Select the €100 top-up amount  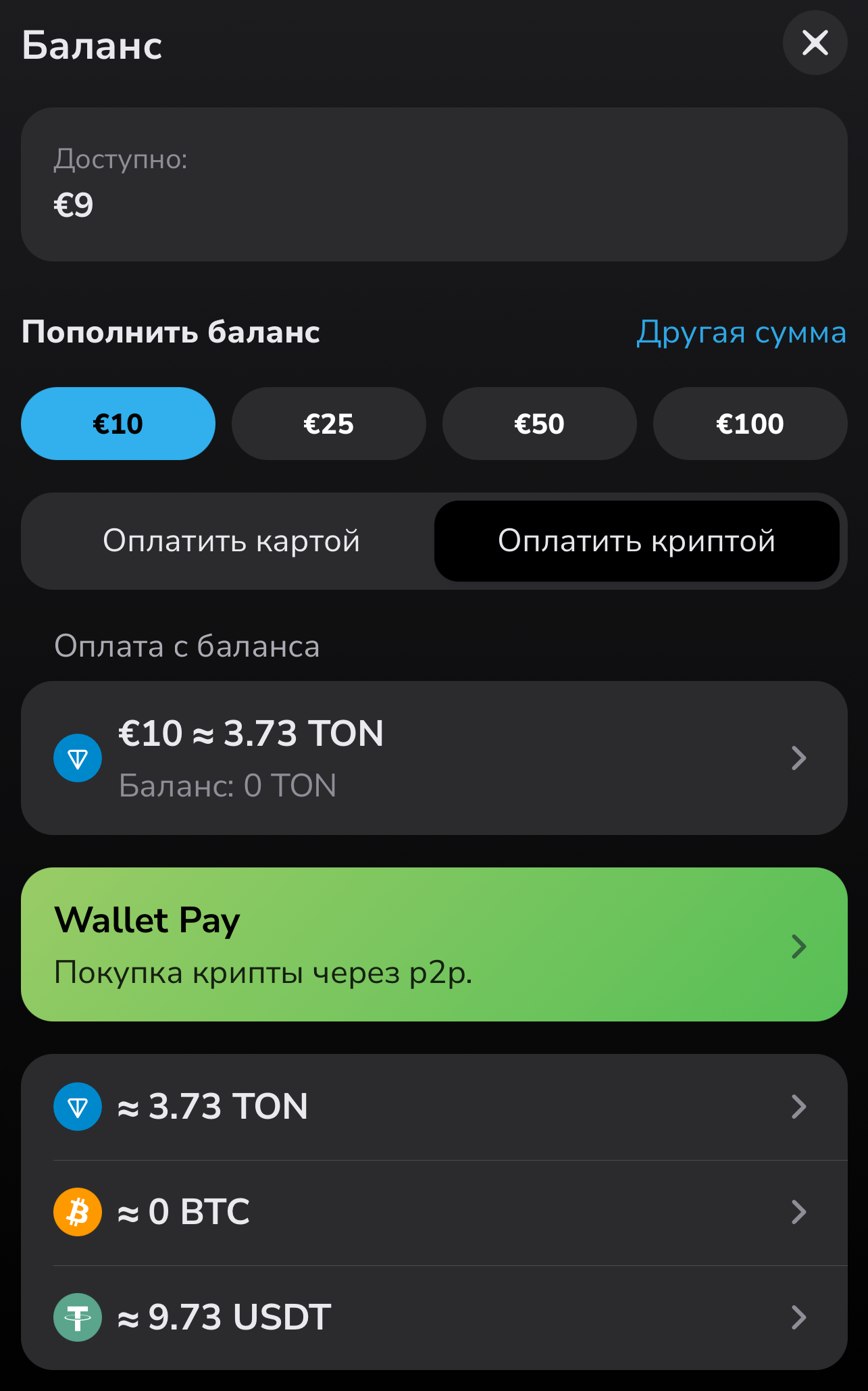pyautogui.click(x=750, y=424)
